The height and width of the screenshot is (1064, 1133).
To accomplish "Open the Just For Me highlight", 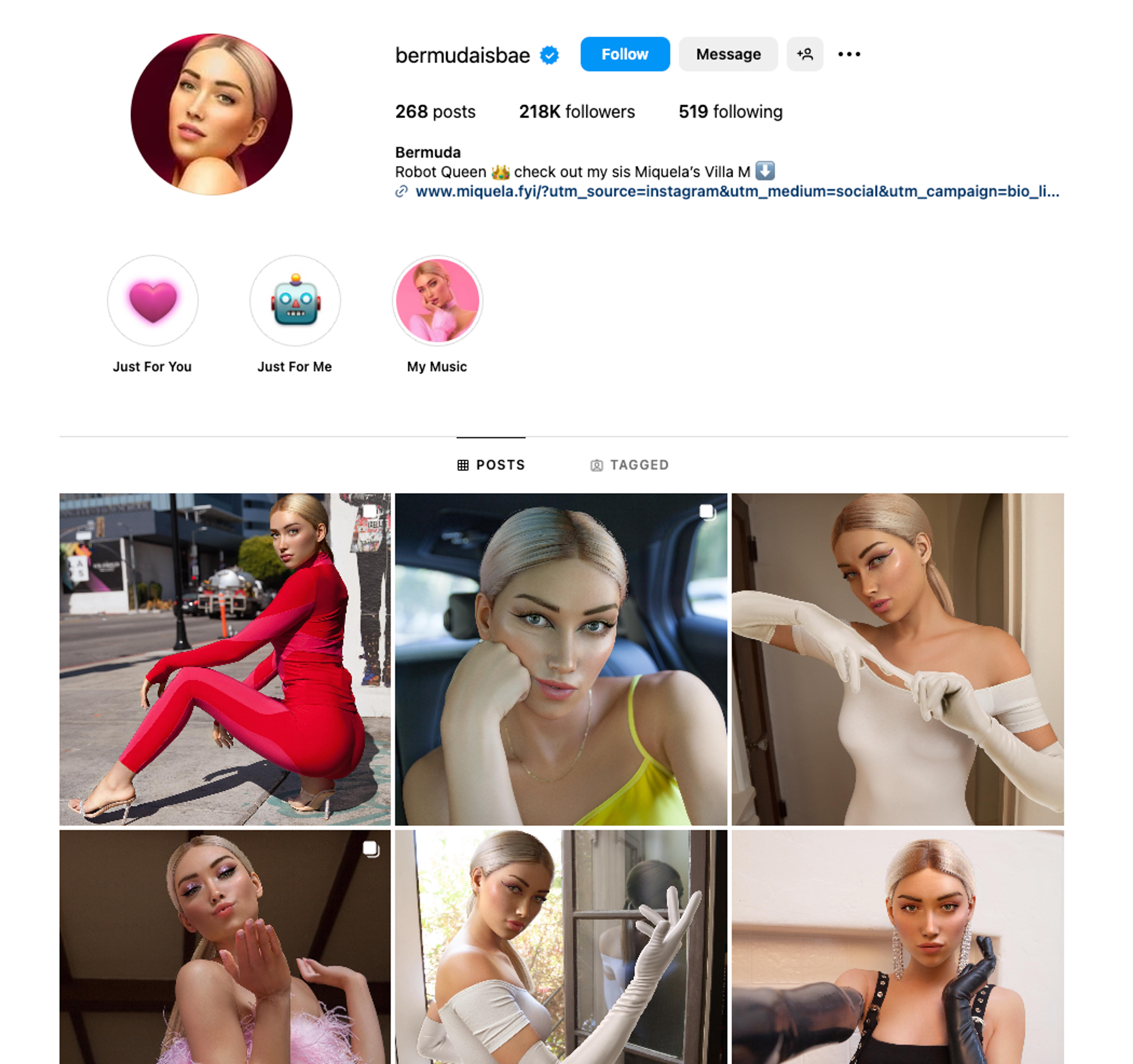I will point(295,301).
